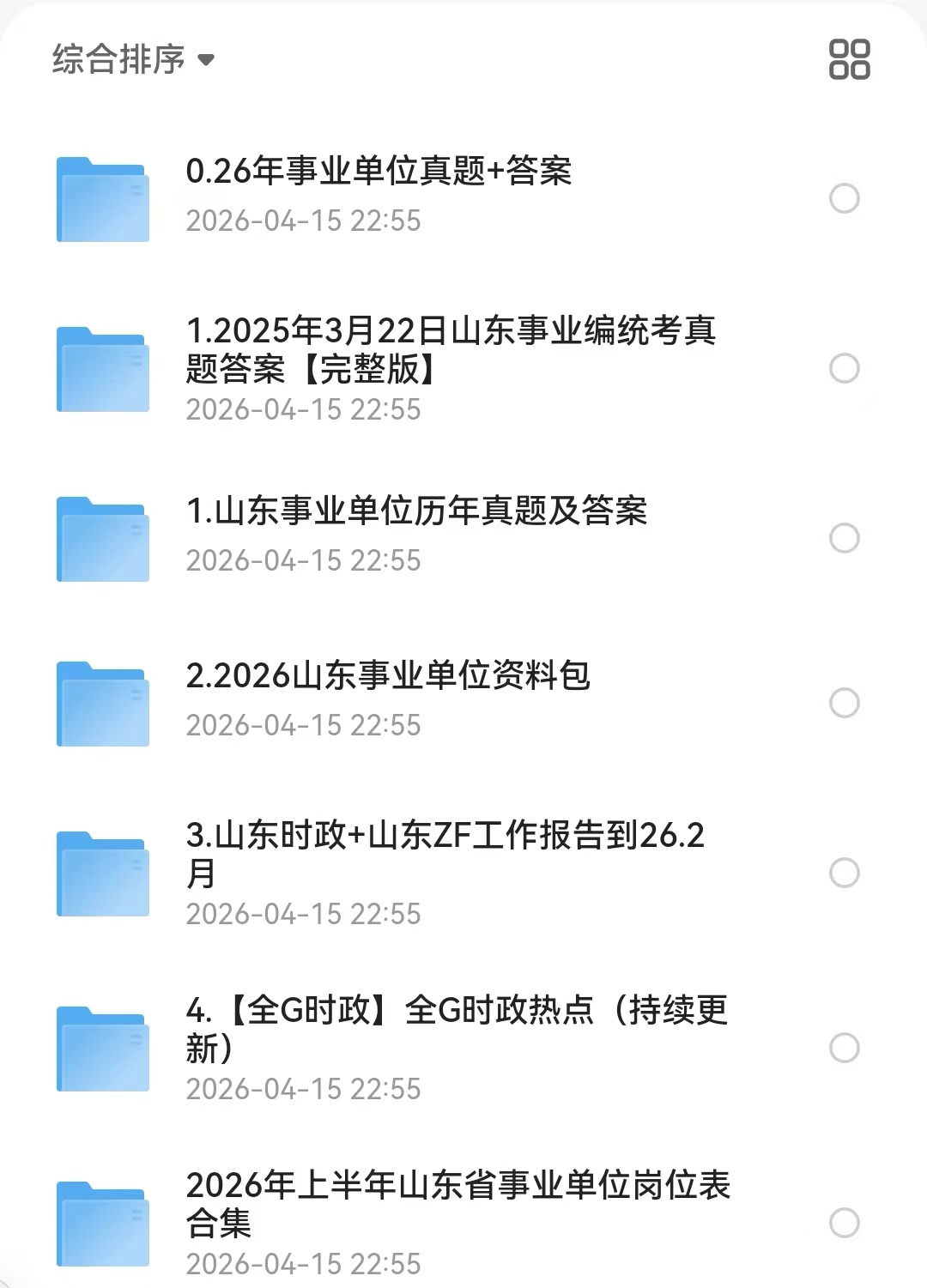Tick the checkbox for 山东省事业单位岗位表合集
Image resolution: width=927 pixels, height=1288 pixels.
click(x=845, y=1223)
